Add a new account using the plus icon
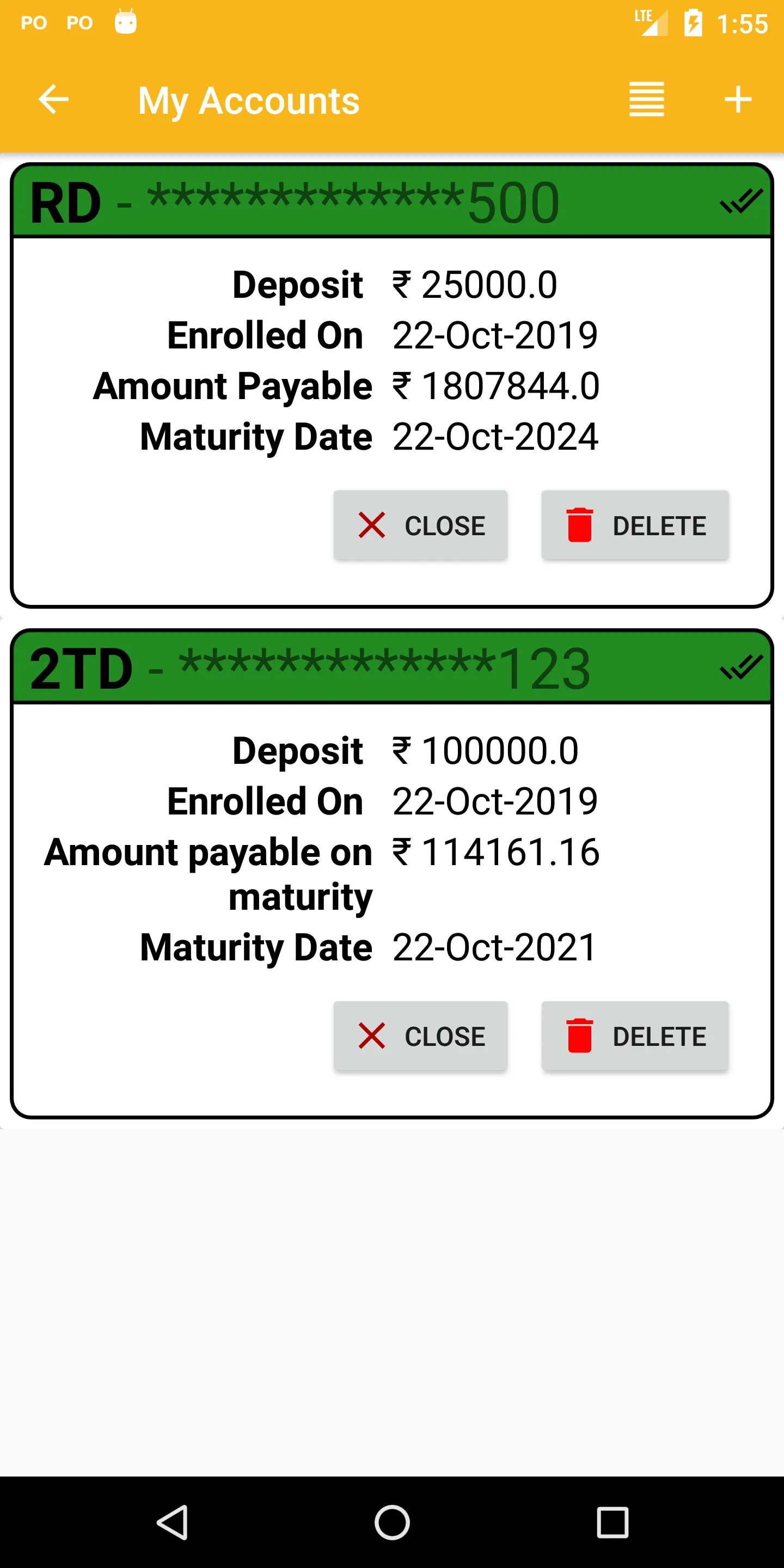Screen dimensions: 784x1568 [737, 99]
